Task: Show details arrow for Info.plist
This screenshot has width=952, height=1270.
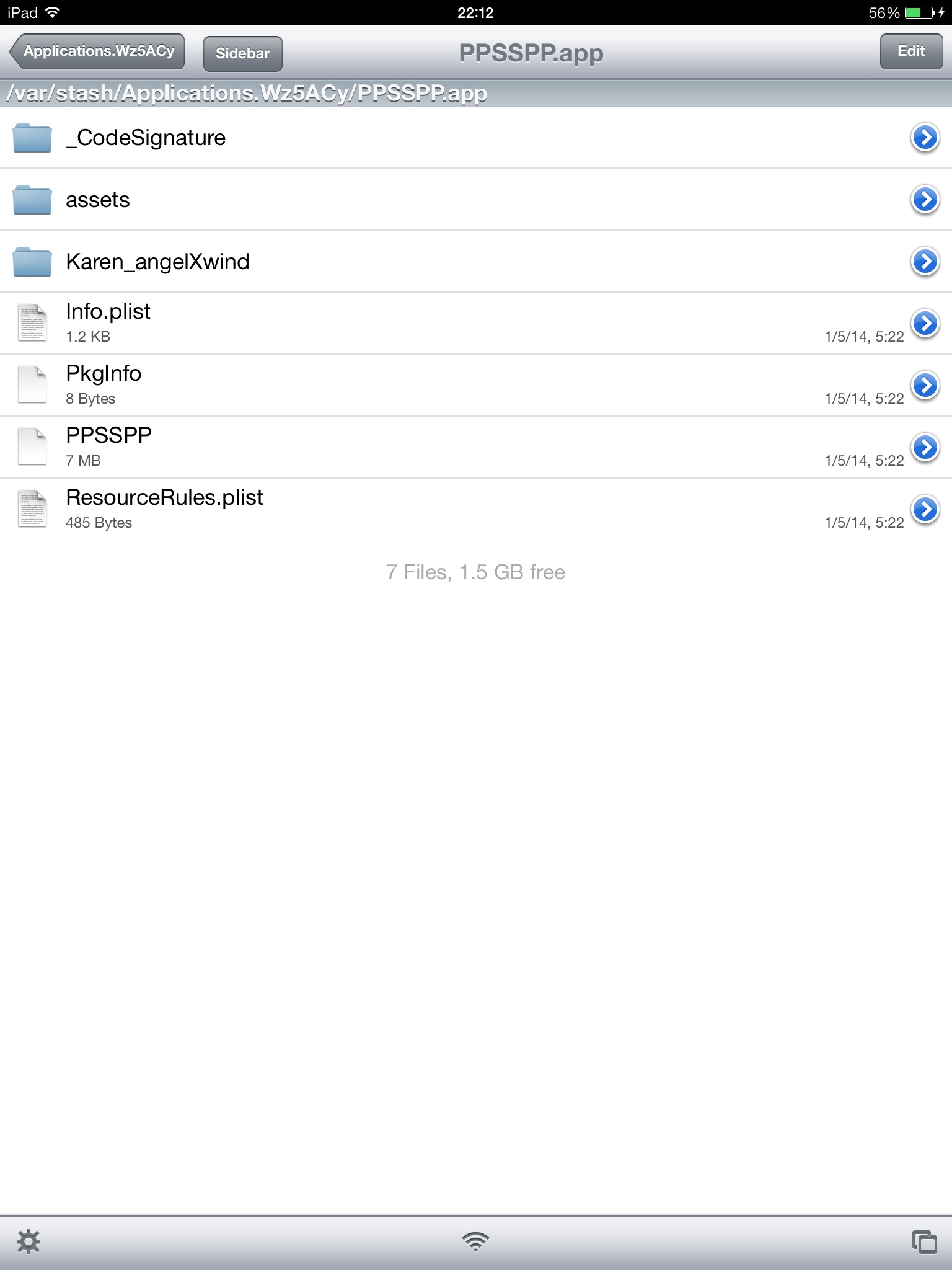Action: [x=925, y=323]
